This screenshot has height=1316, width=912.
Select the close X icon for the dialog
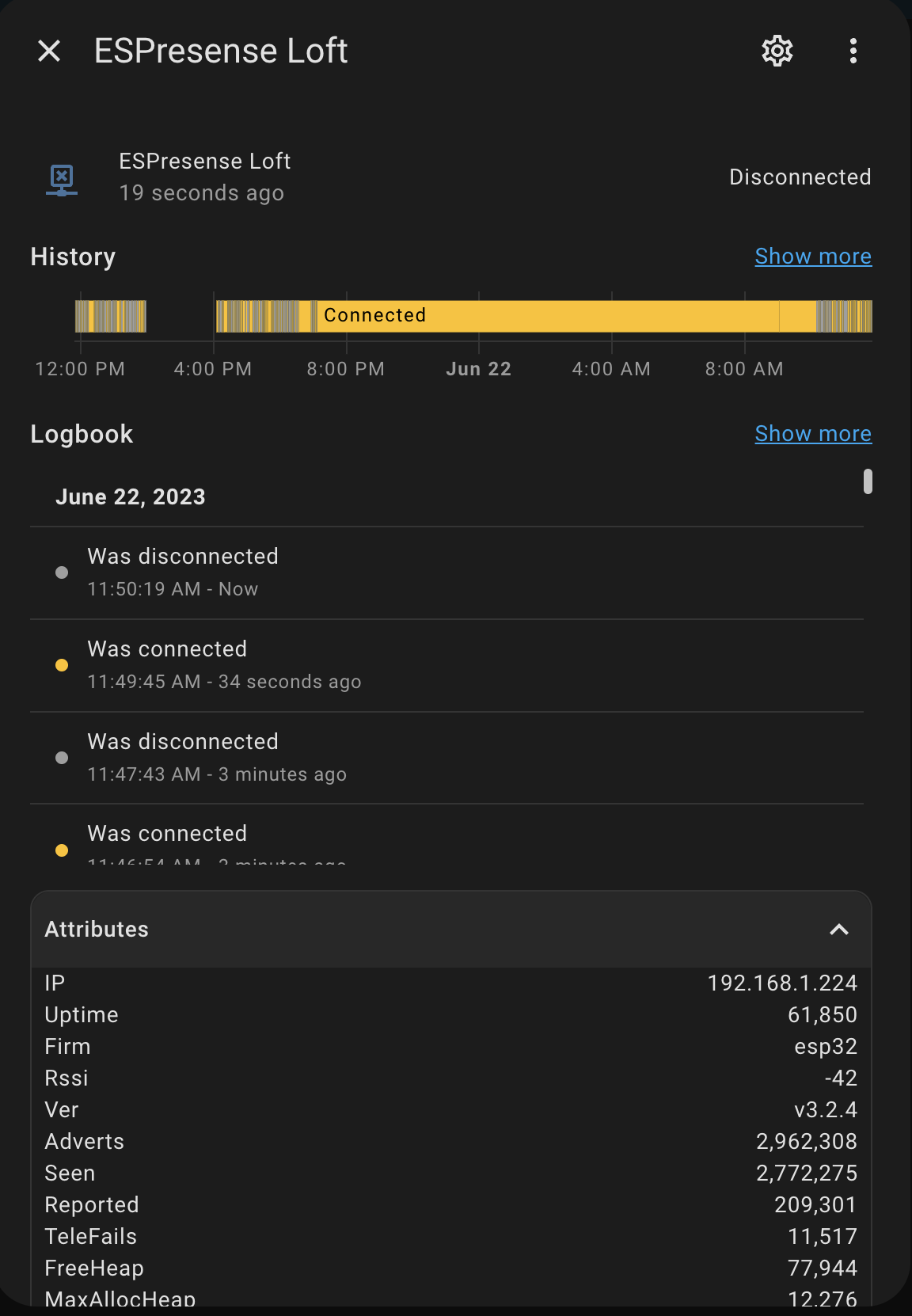[50, 51]
